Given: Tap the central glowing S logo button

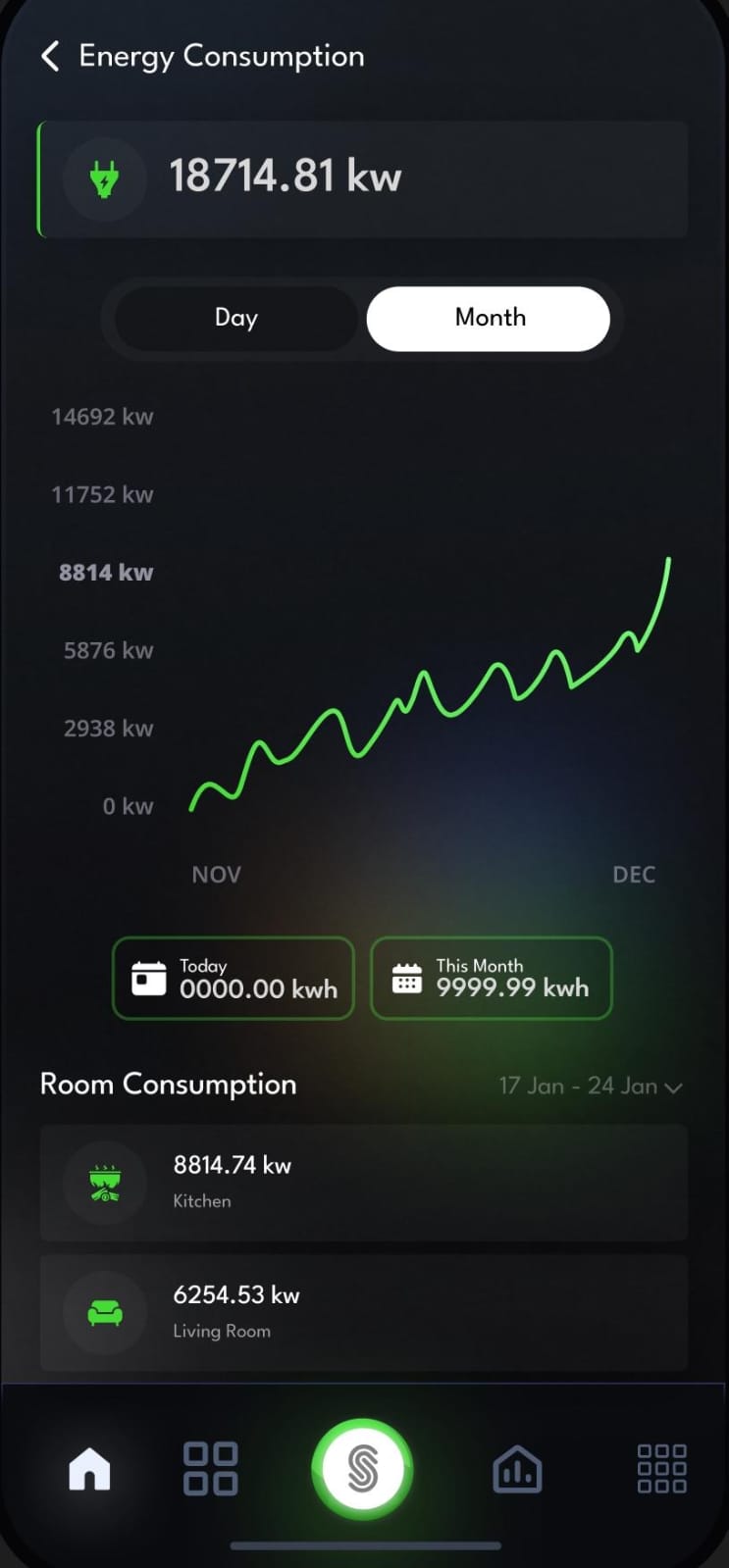Looking at the screenshot, I should click(363, 1468).
